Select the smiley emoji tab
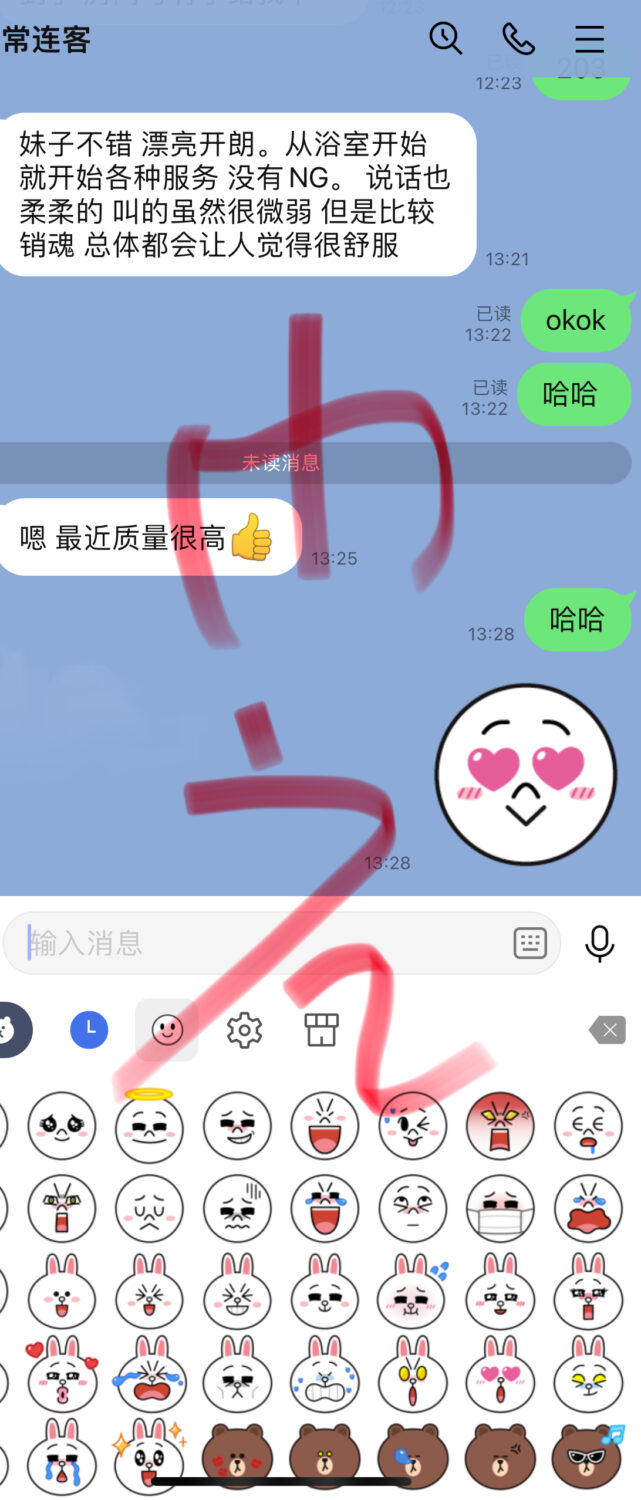This screenshot has width=641, height=1500. coord(167,1029)
